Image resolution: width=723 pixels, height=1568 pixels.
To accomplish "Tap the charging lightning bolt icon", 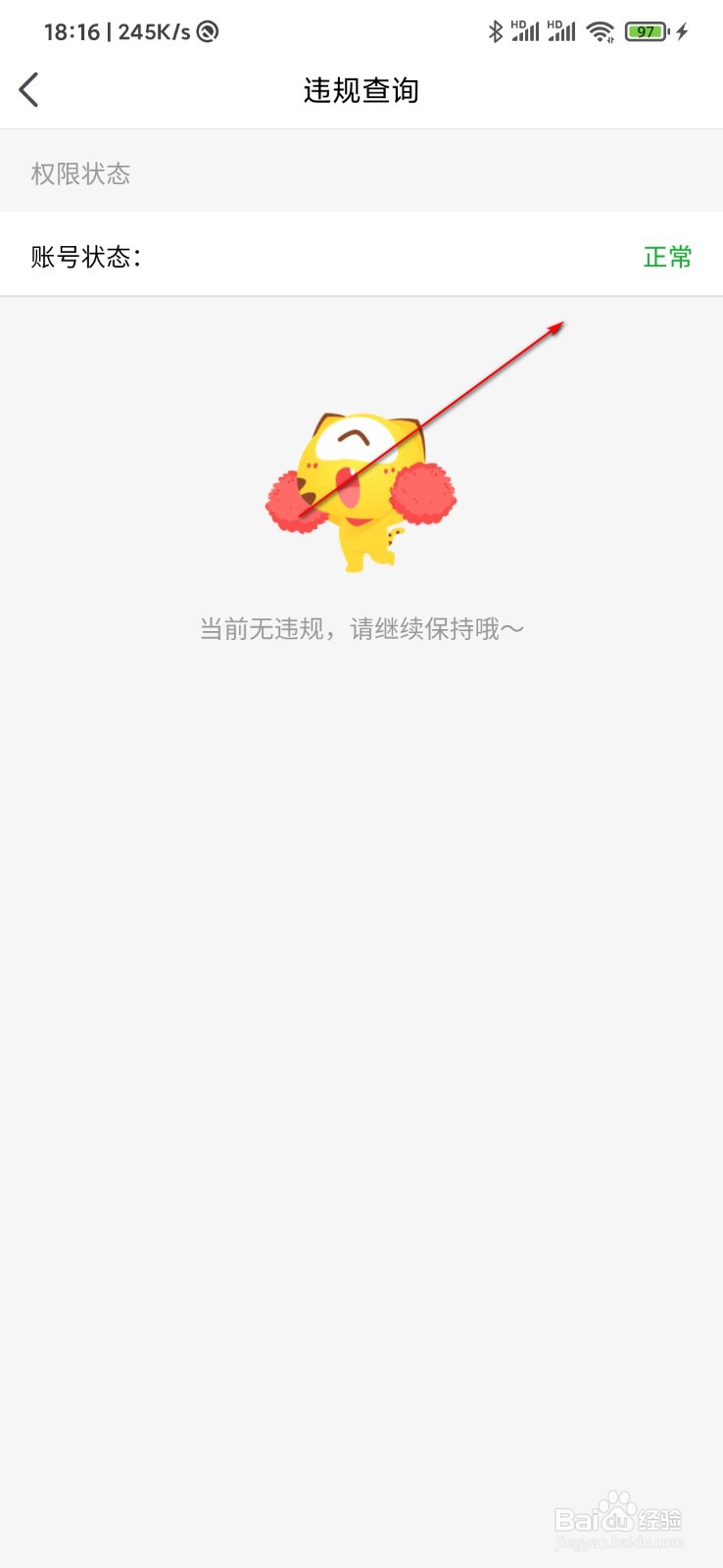I will 684,30.
